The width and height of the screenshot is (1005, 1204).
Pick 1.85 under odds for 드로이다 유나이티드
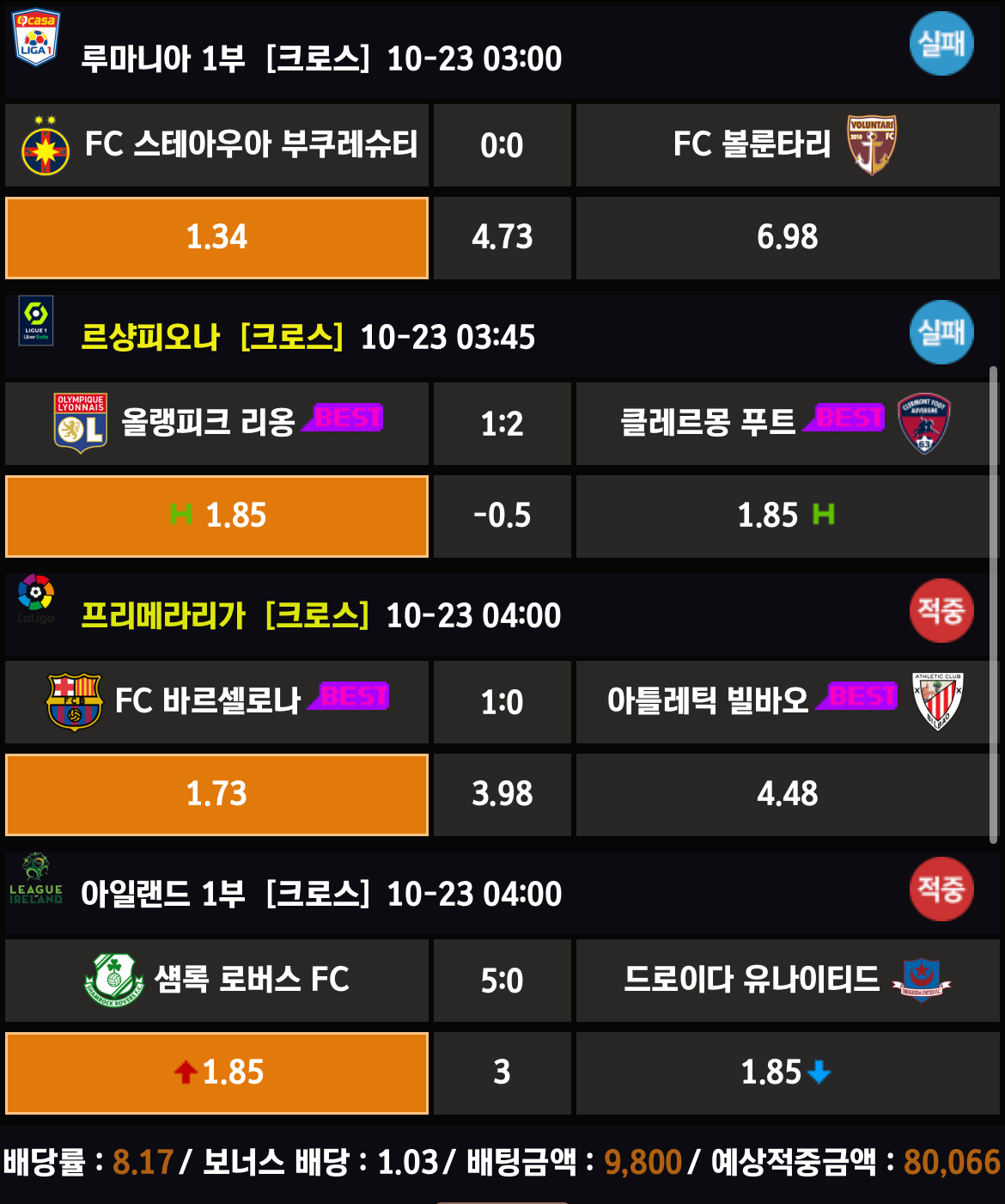click(x=787, y=1073)
